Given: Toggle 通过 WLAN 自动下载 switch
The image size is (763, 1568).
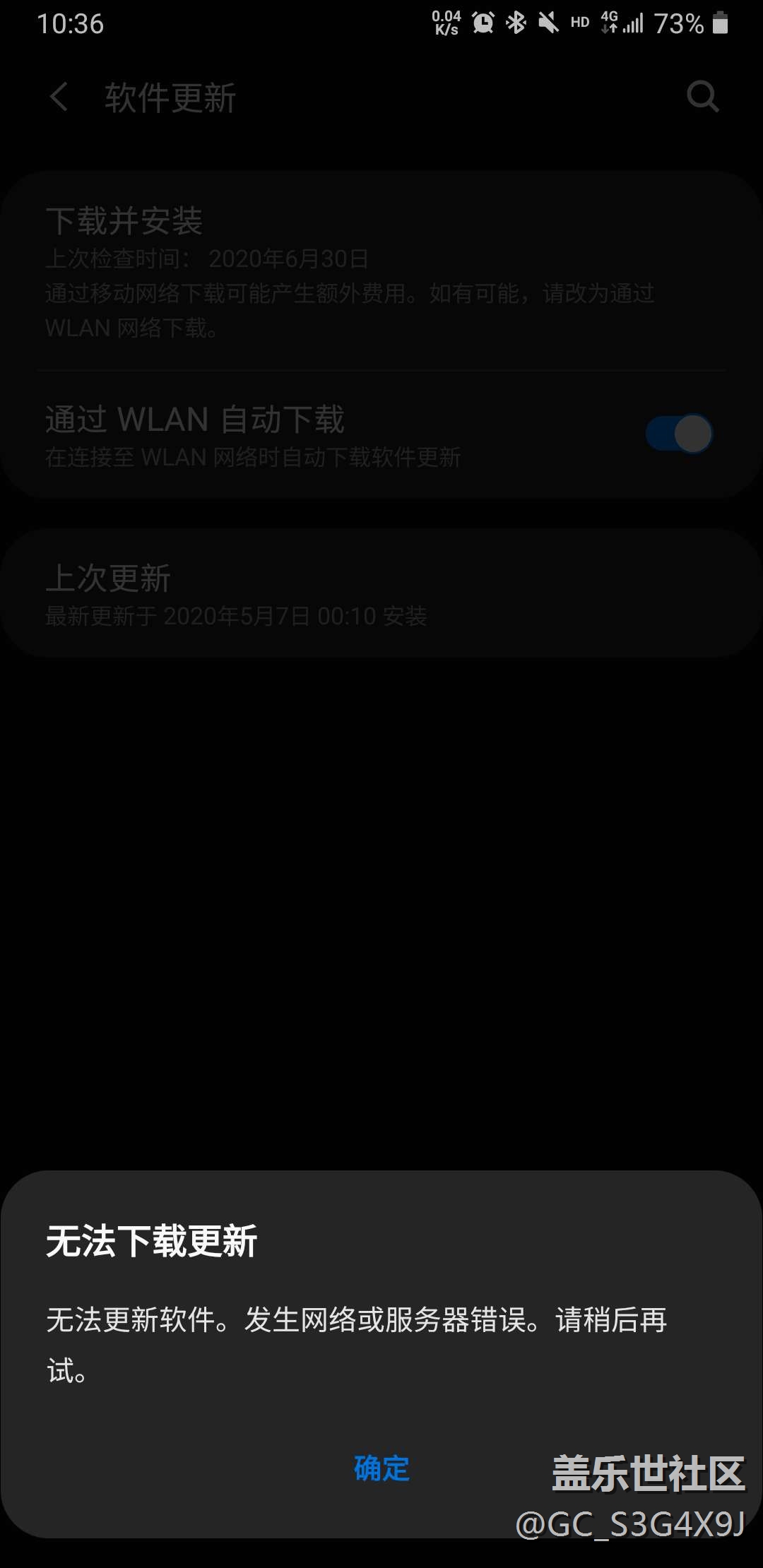Looking at the screenshot, I should (x=679, y=434).
